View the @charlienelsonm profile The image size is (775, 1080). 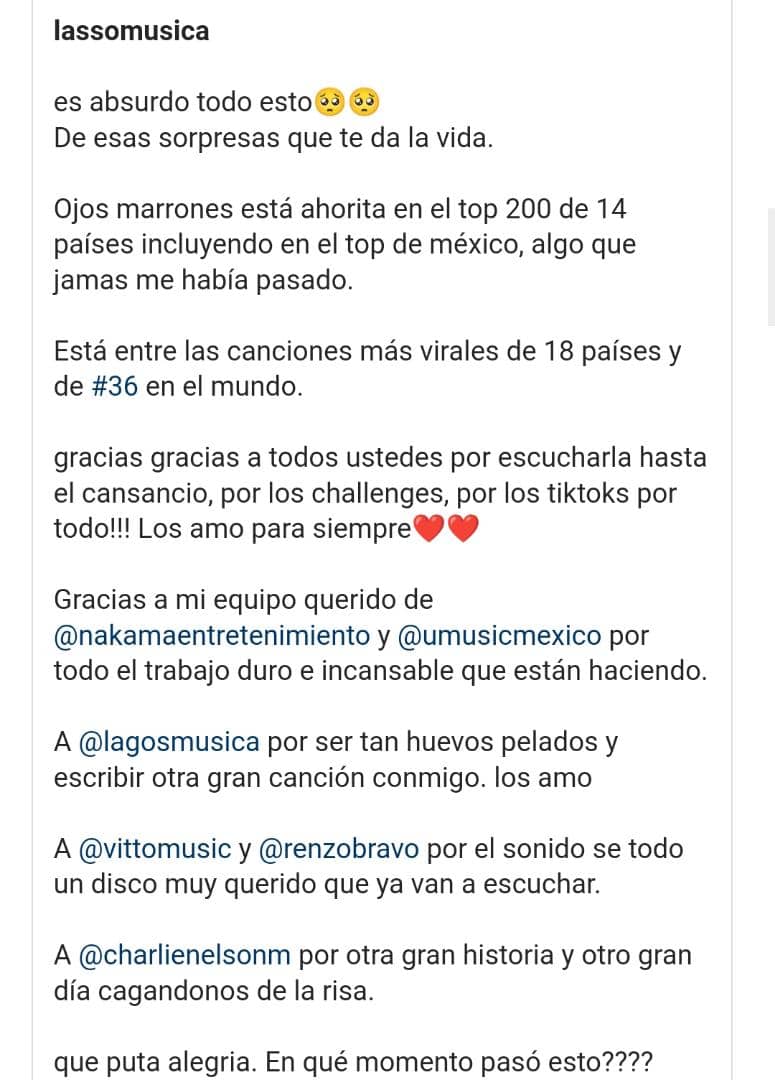184,956
